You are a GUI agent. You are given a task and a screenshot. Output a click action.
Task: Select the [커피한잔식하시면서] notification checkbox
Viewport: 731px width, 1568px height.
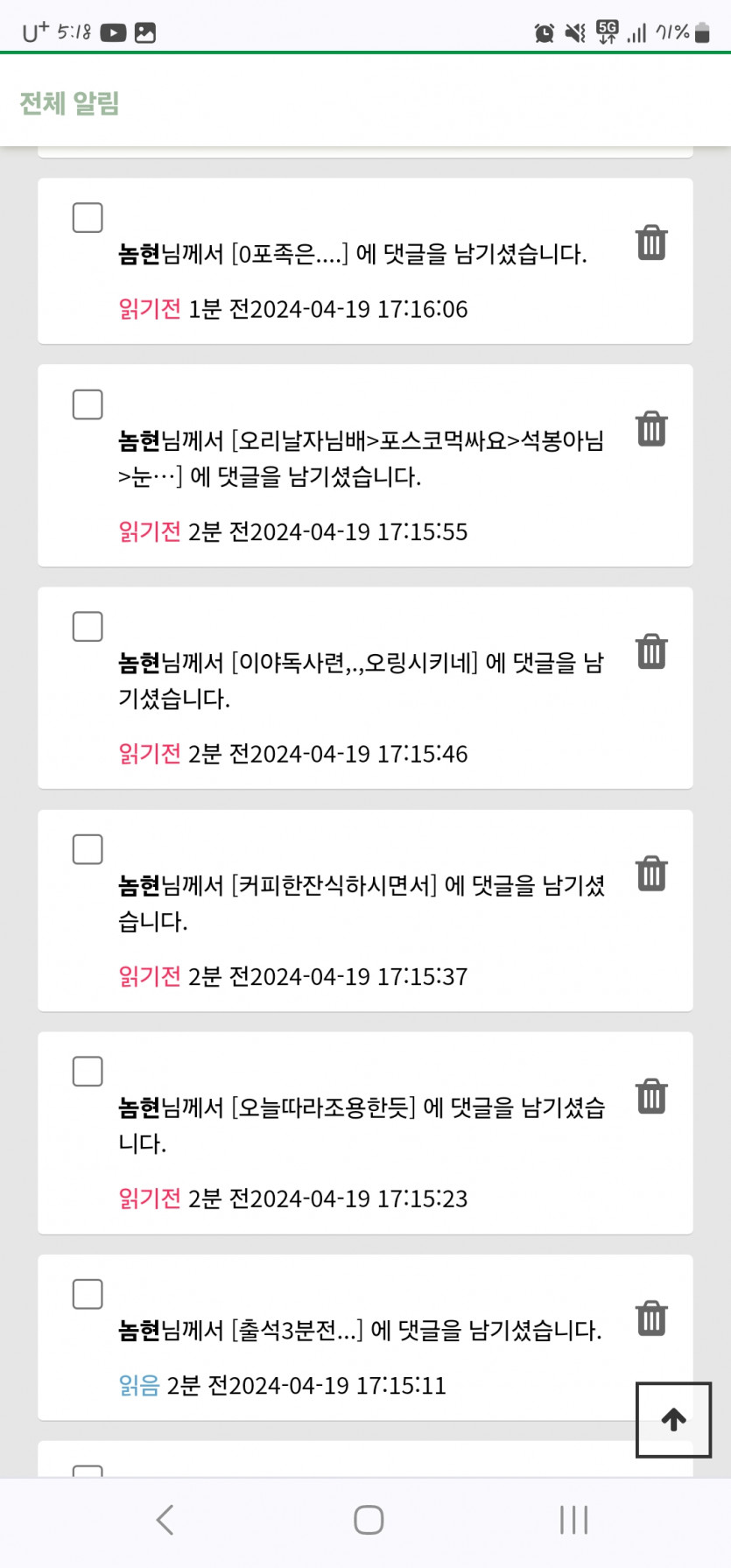[x=88, y=849]
